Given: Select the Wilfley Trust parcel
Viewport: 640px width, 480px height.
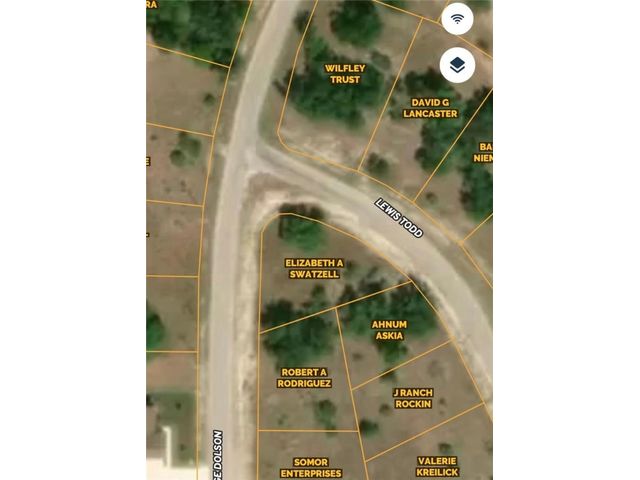Looking at the screenshot, I should 344,74.
